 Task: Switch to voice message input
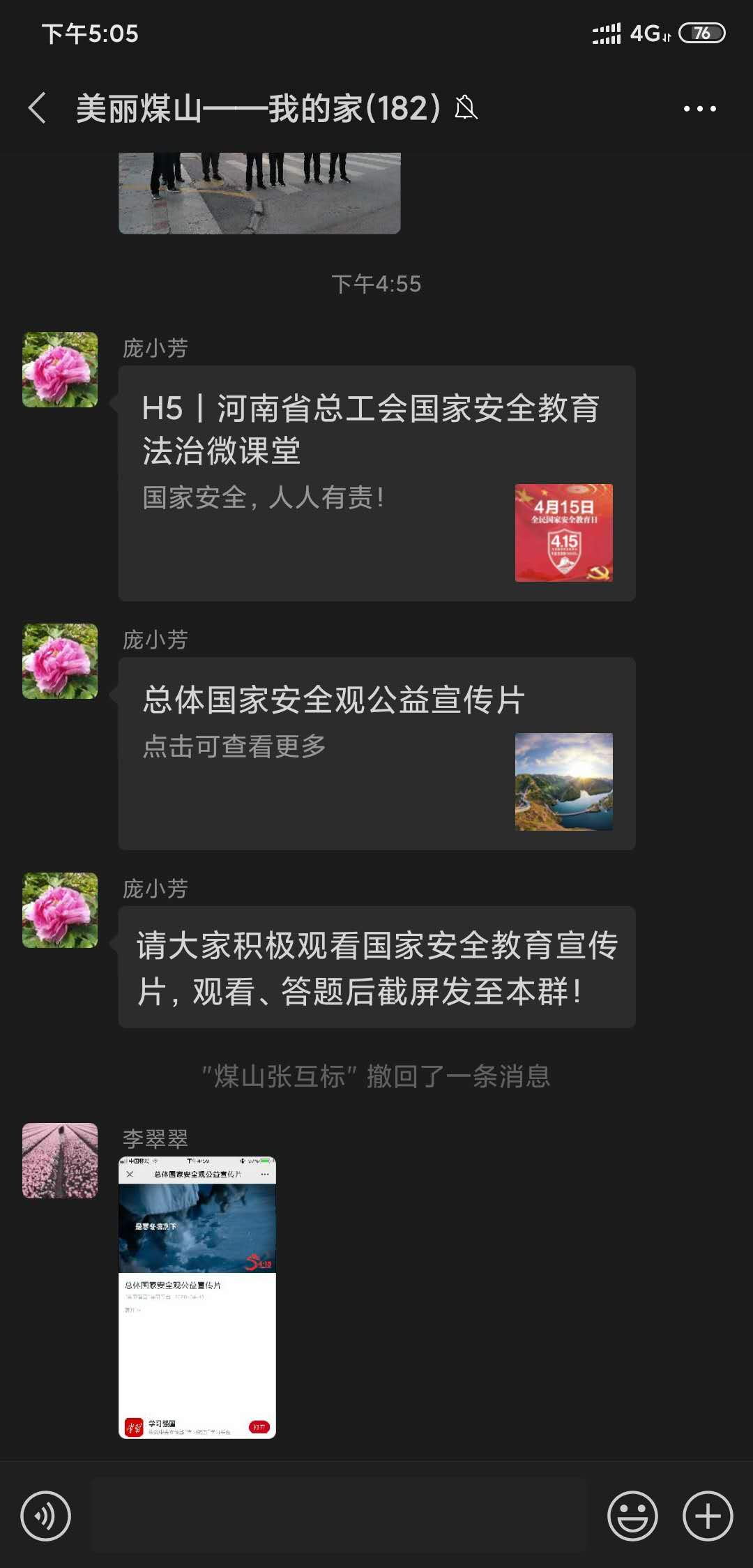(x=46, y=1516)
